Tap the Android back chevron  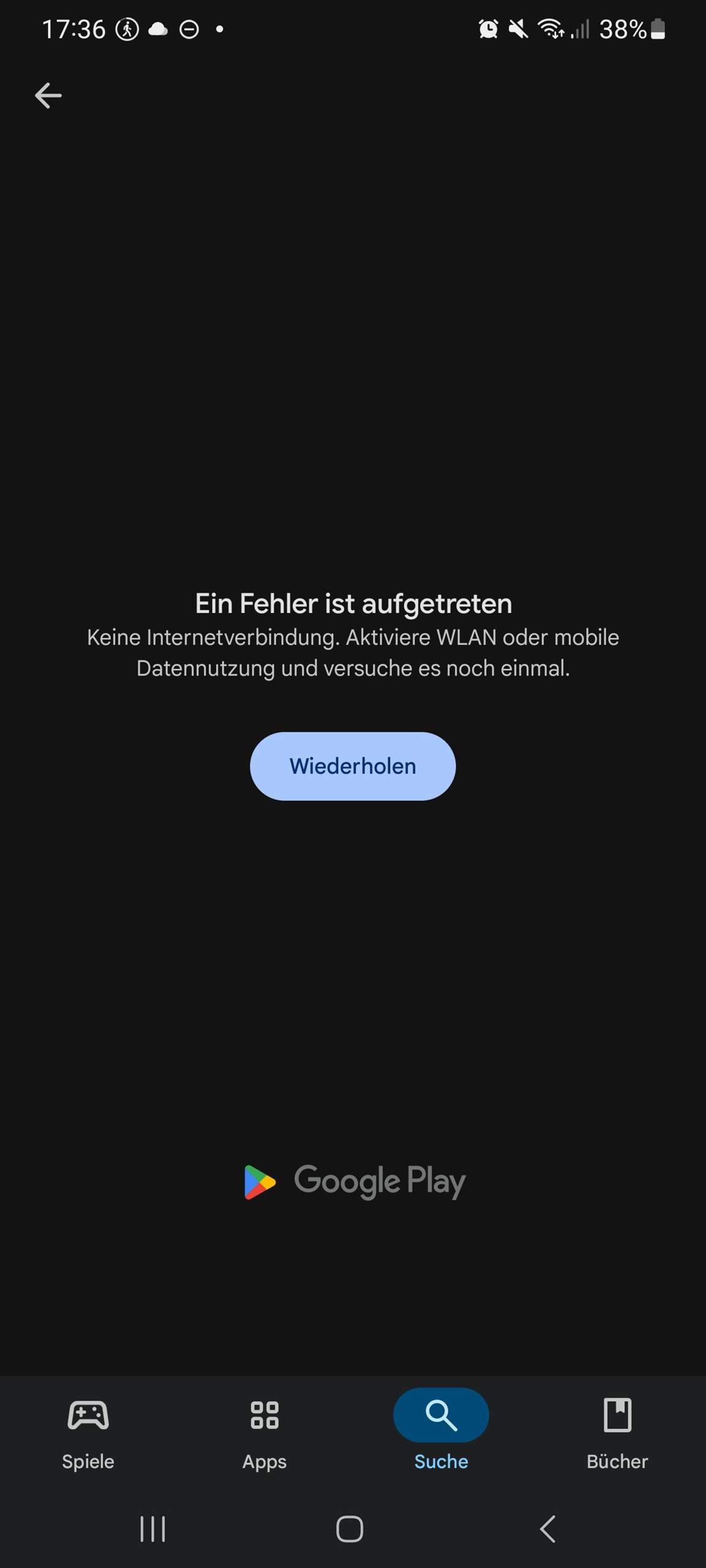click(547, 1528)
